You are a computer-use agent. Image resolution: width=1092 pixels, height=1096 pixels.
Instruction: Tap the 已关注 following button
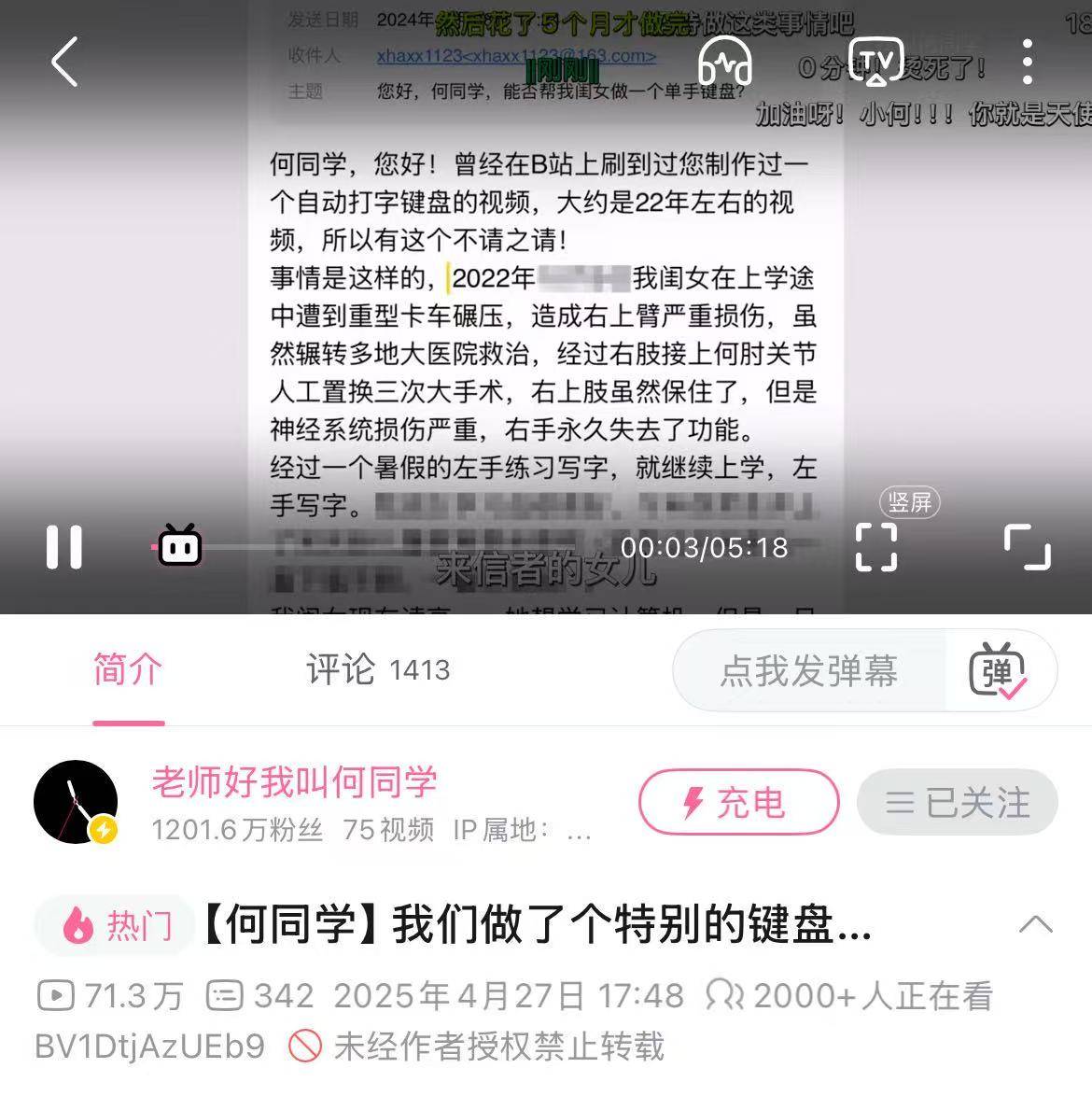tap(957, 803)
